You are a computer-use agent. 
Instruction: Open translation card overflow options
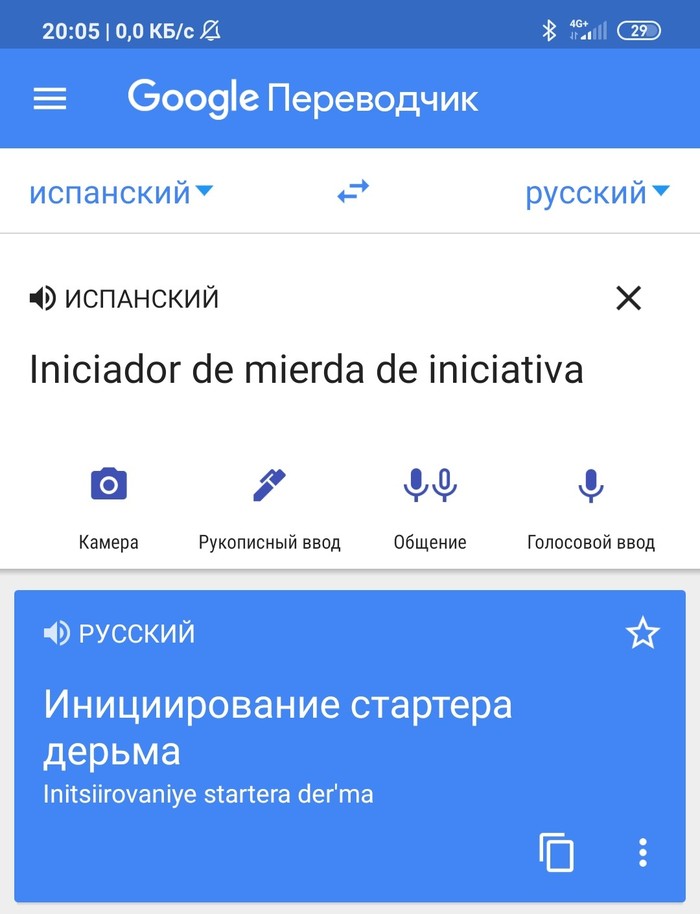tap(643, 852)
